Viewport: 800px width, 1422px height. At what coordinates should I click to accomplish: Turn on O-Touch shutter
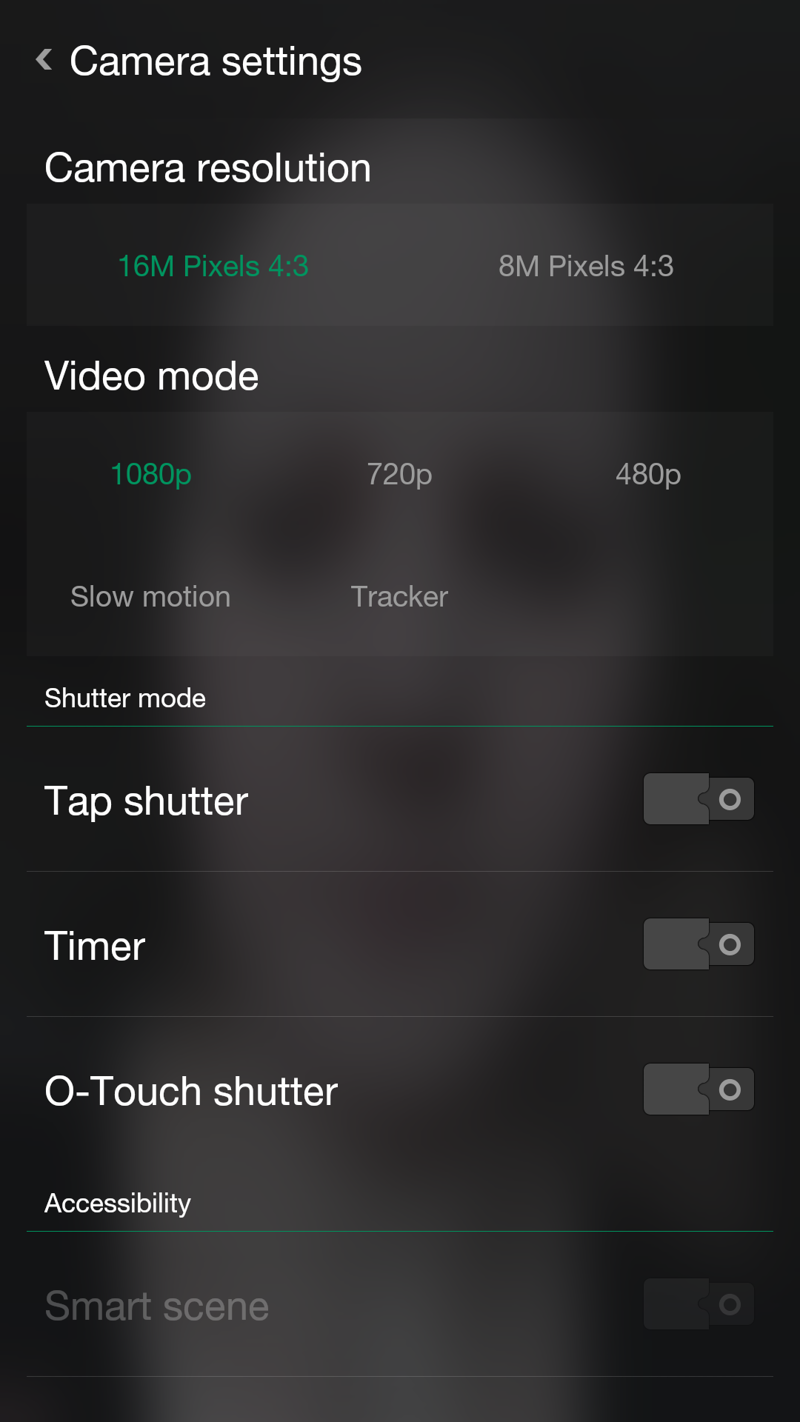point(699,1089)
